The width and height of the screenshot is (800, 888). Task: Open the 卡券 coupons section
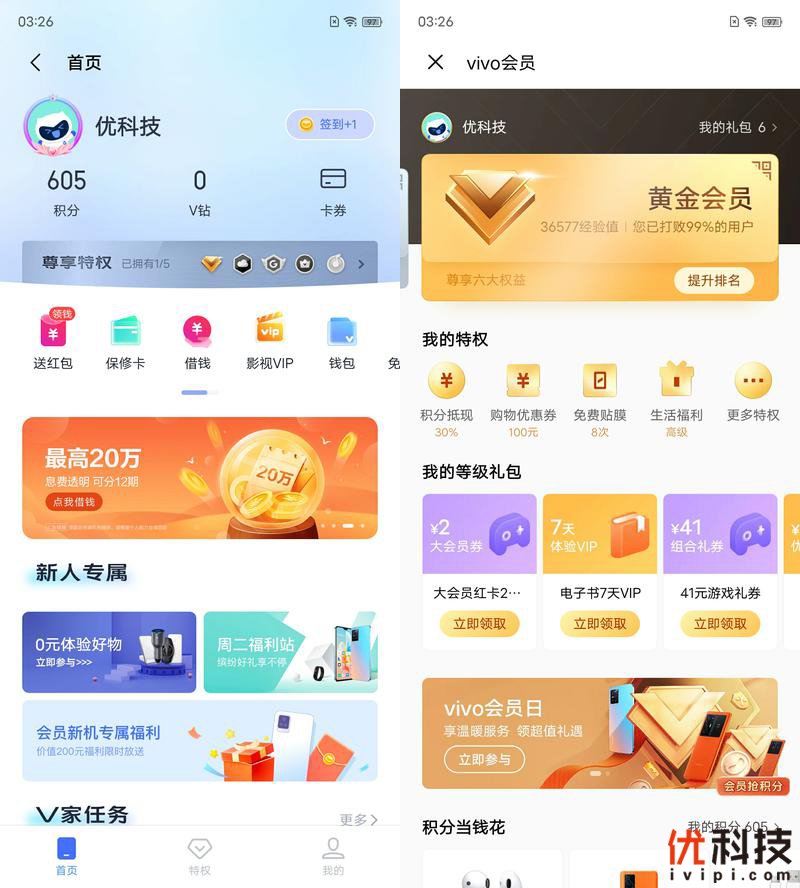pos(333,192)
